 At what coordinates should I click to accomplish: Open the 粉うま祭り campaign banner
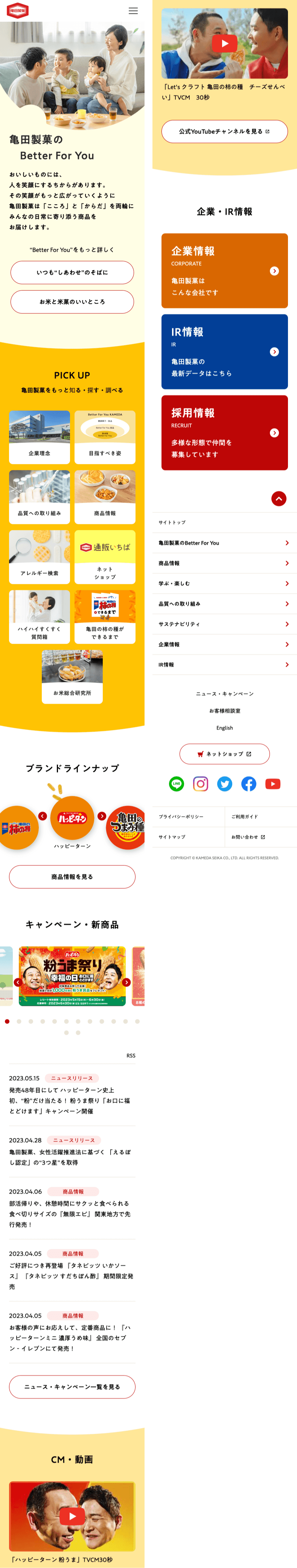[x=72, y=976]
